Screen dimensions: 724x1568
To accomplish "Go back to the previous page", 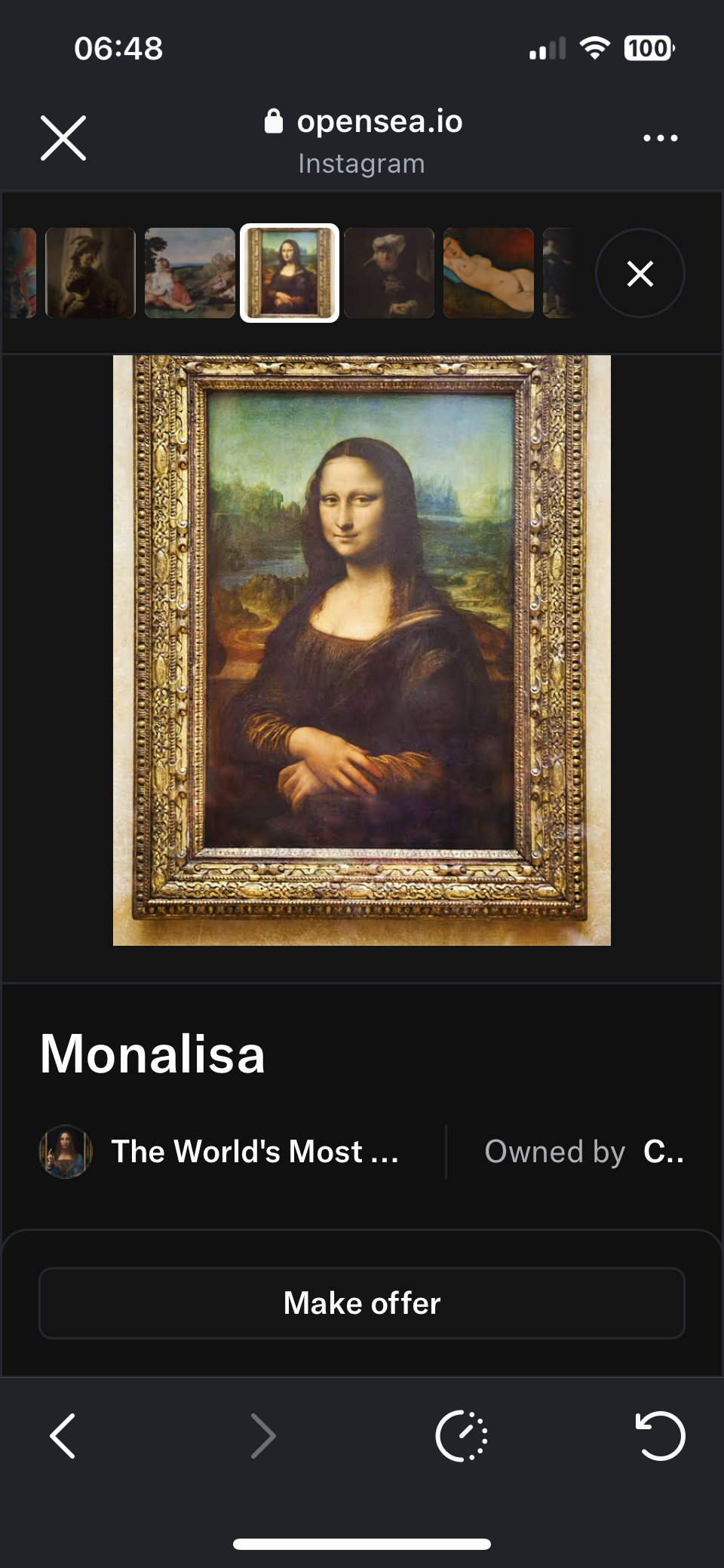I will 63,1435.
